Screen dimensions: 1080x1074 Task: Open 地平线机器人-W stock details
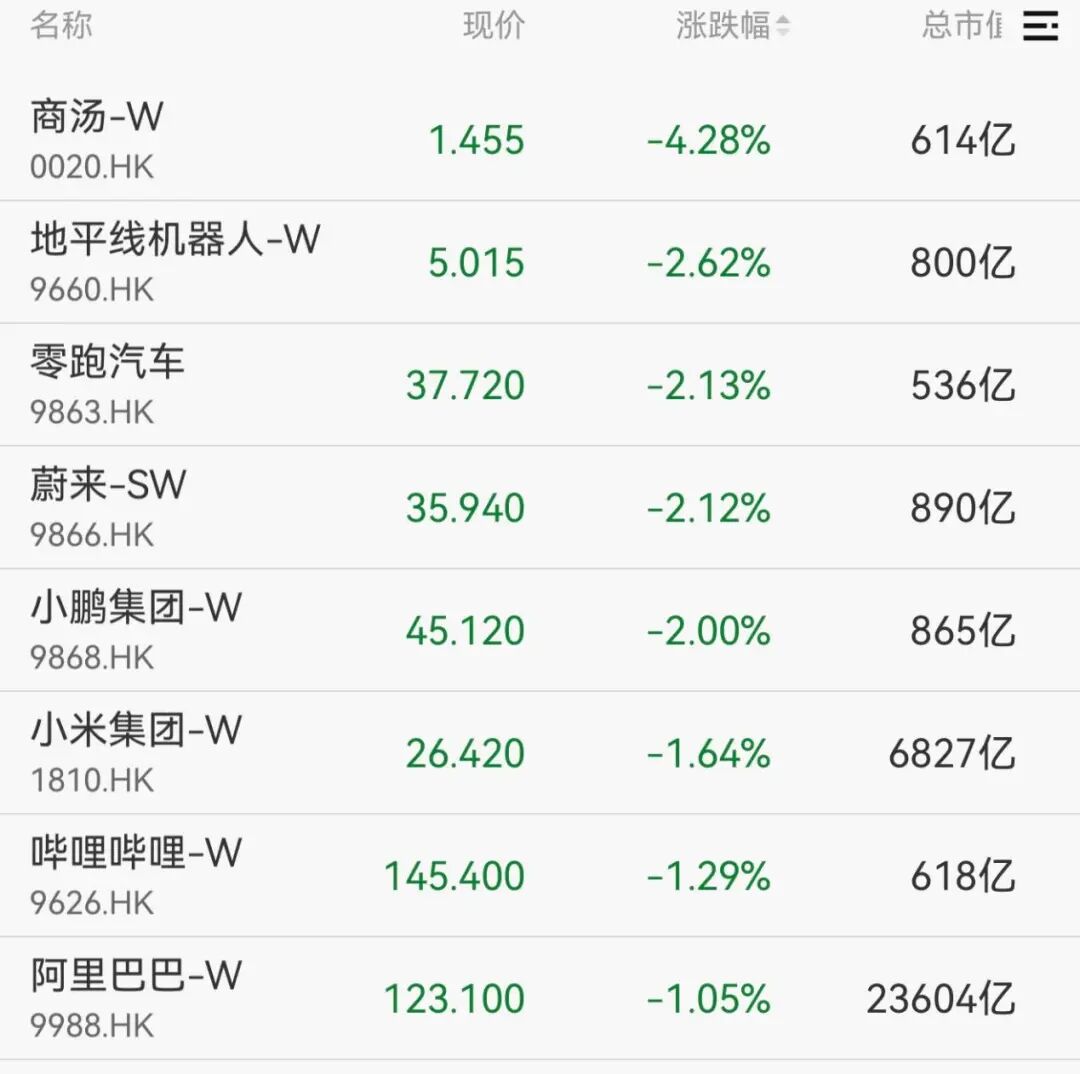tap(540, 262)
